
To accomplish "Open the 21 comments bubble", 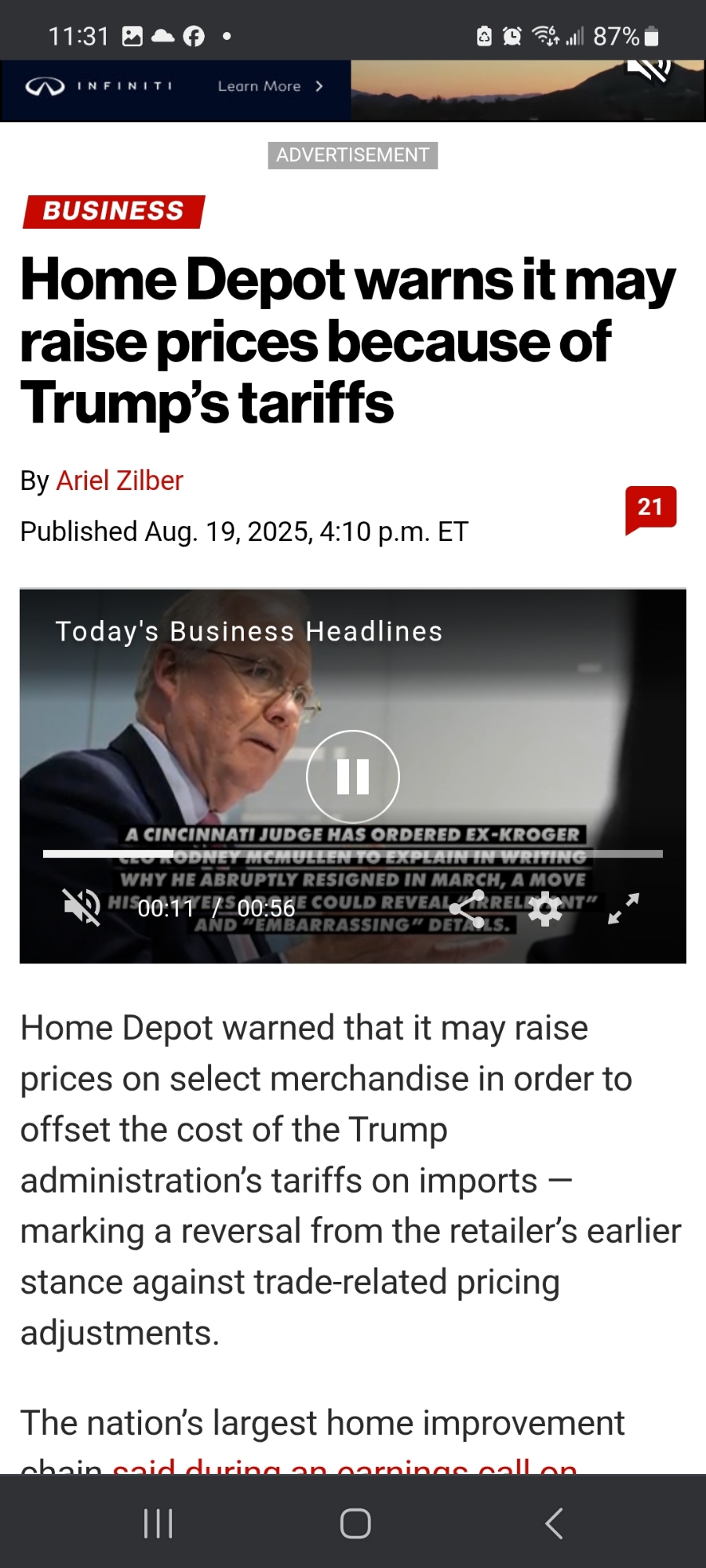I will coord(650,508).
